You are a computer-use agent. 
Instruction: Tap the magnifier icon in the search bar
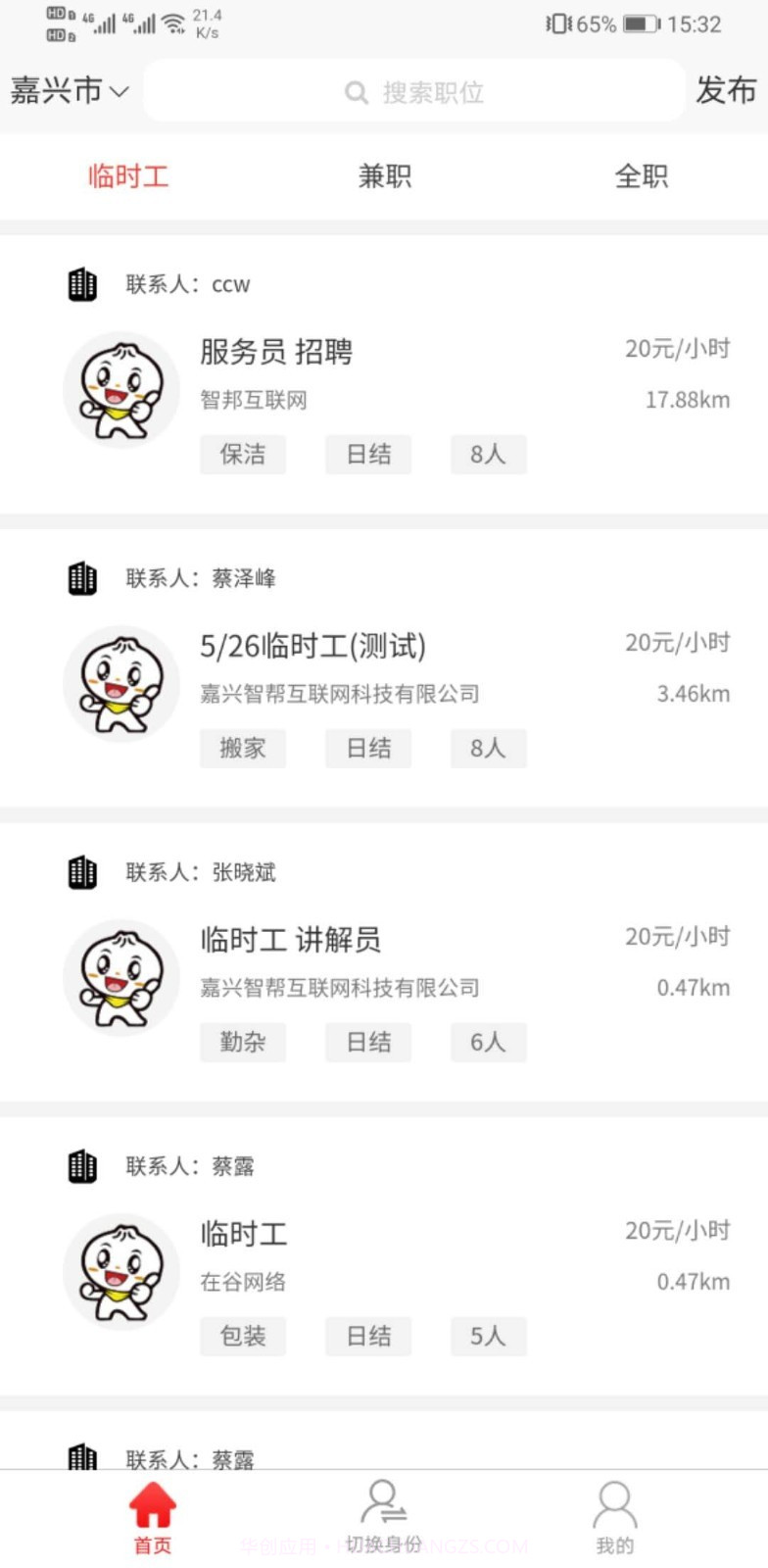click(x=356, y=91)
